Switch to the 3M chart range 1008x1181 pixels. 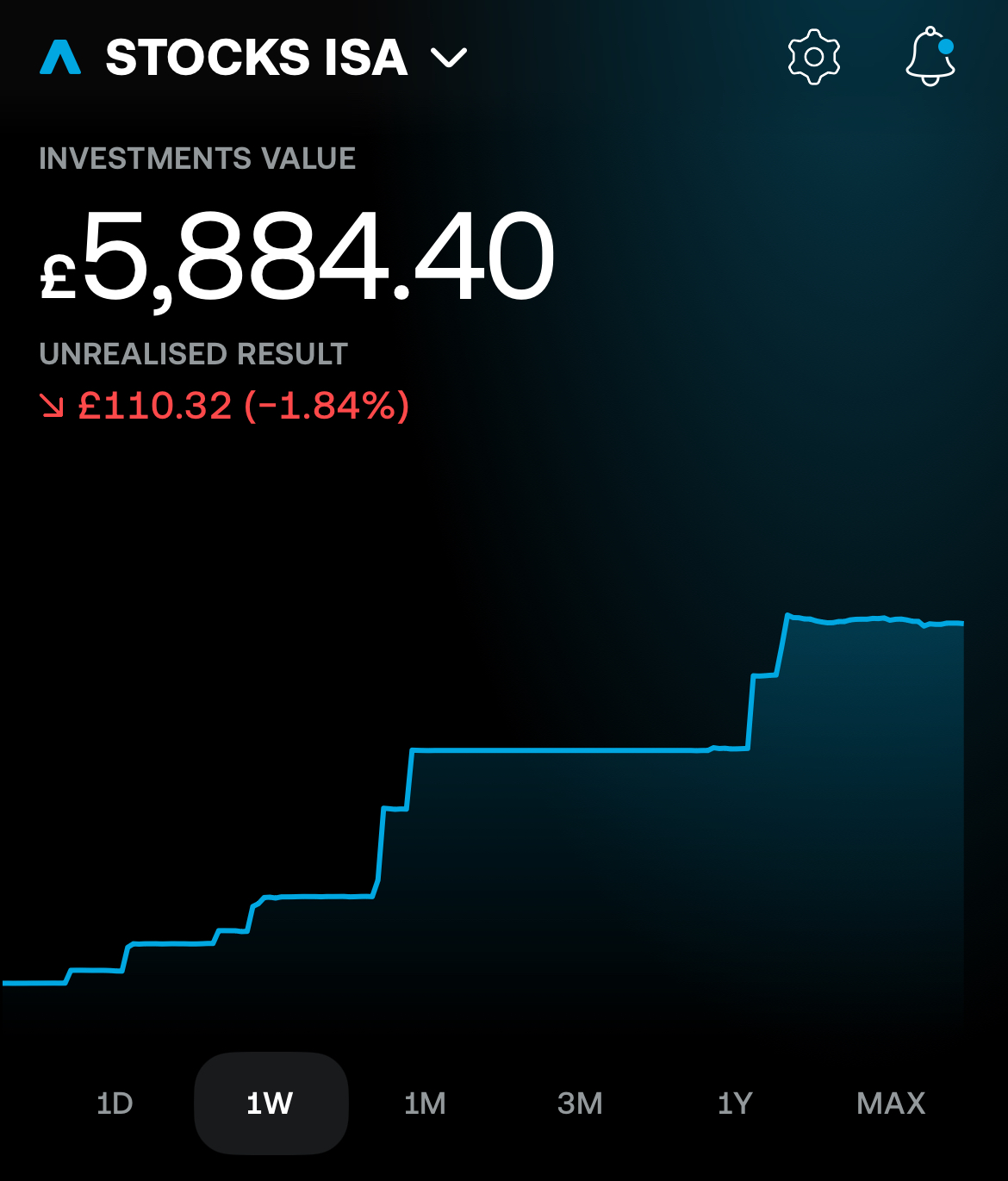(x=580, y=1103)
